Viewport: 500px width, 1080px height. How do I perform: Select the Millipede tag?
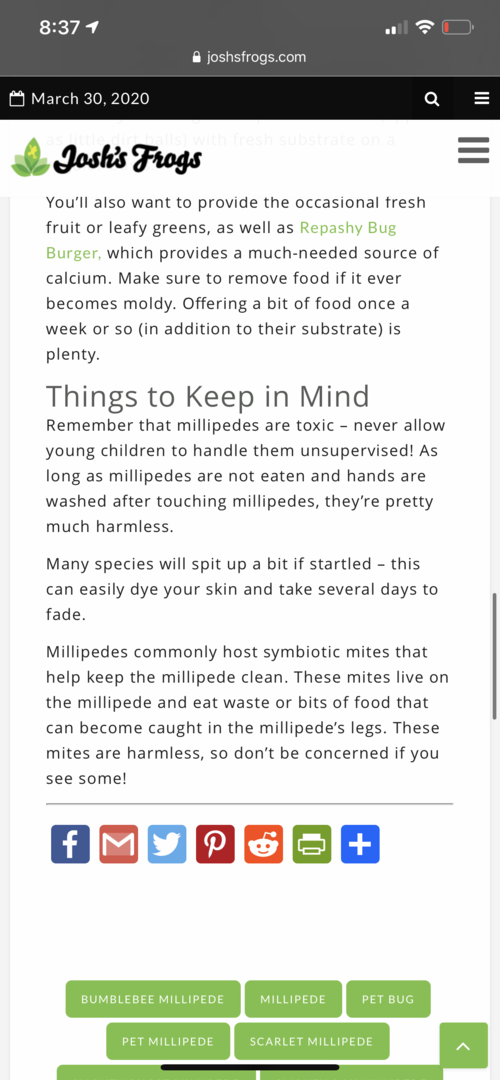293,999
